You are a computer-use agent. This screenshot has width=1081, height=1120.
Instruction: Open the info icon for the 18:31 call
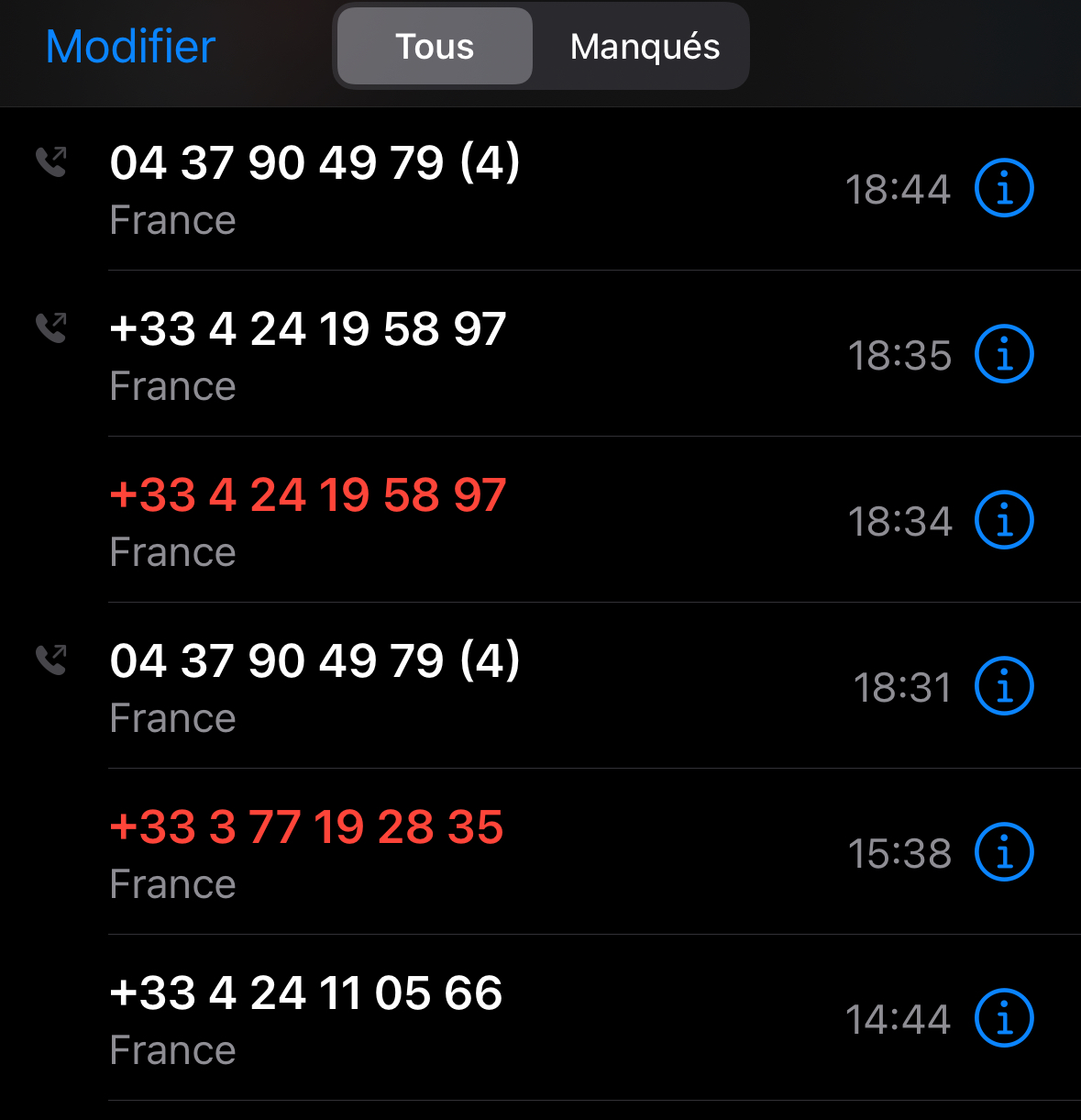click(x=1004, y=686)
